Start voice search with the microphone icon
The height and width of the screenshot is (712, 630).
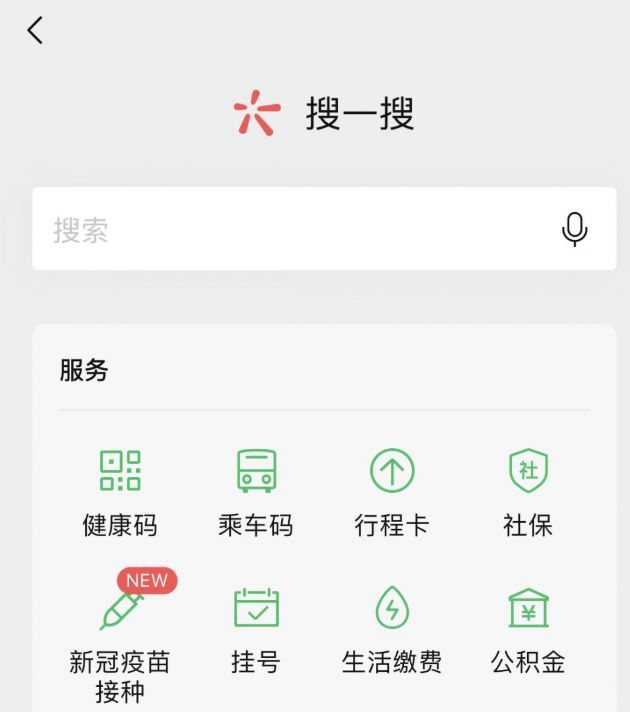pyautogui.click(x=574, y=230)
